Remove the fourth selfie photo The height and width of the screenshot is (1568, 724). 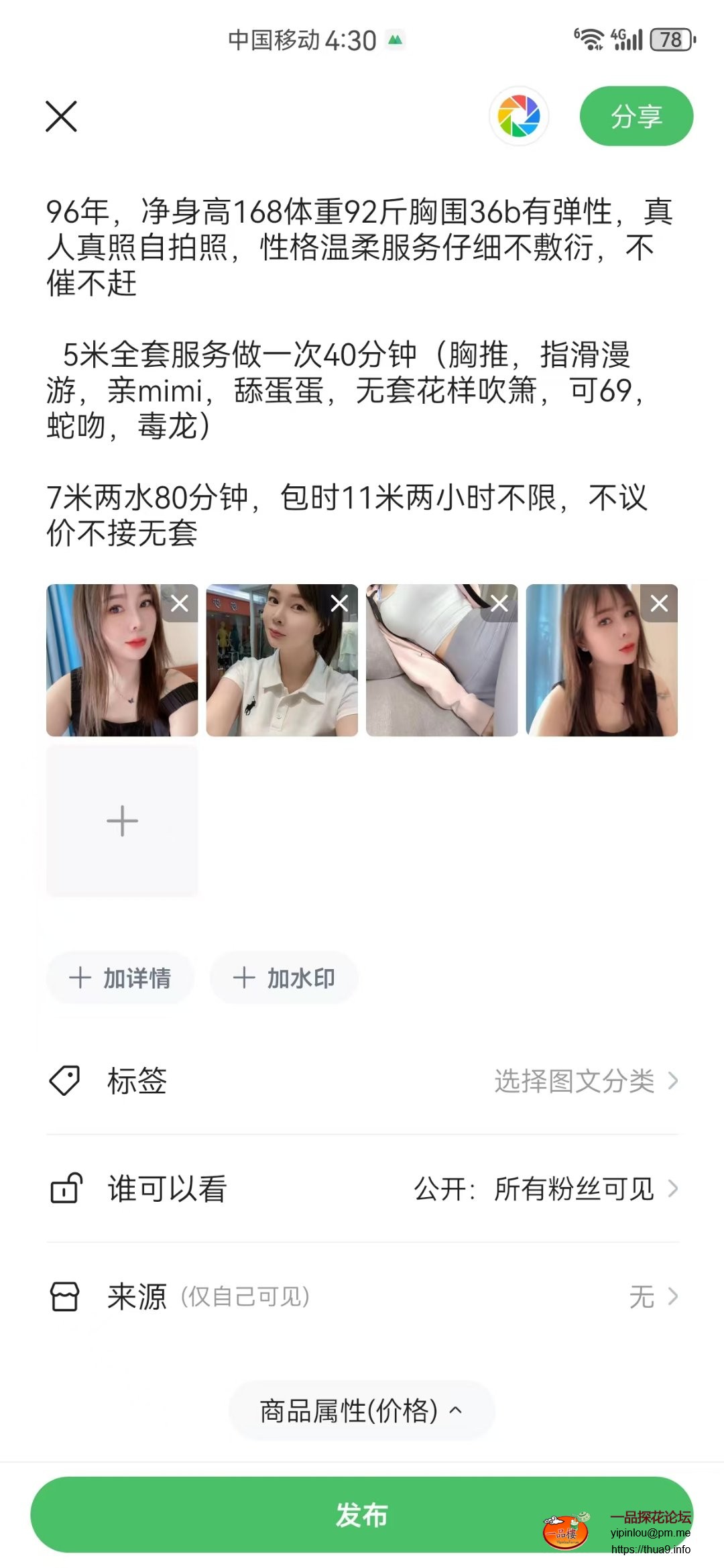[658, 603]
